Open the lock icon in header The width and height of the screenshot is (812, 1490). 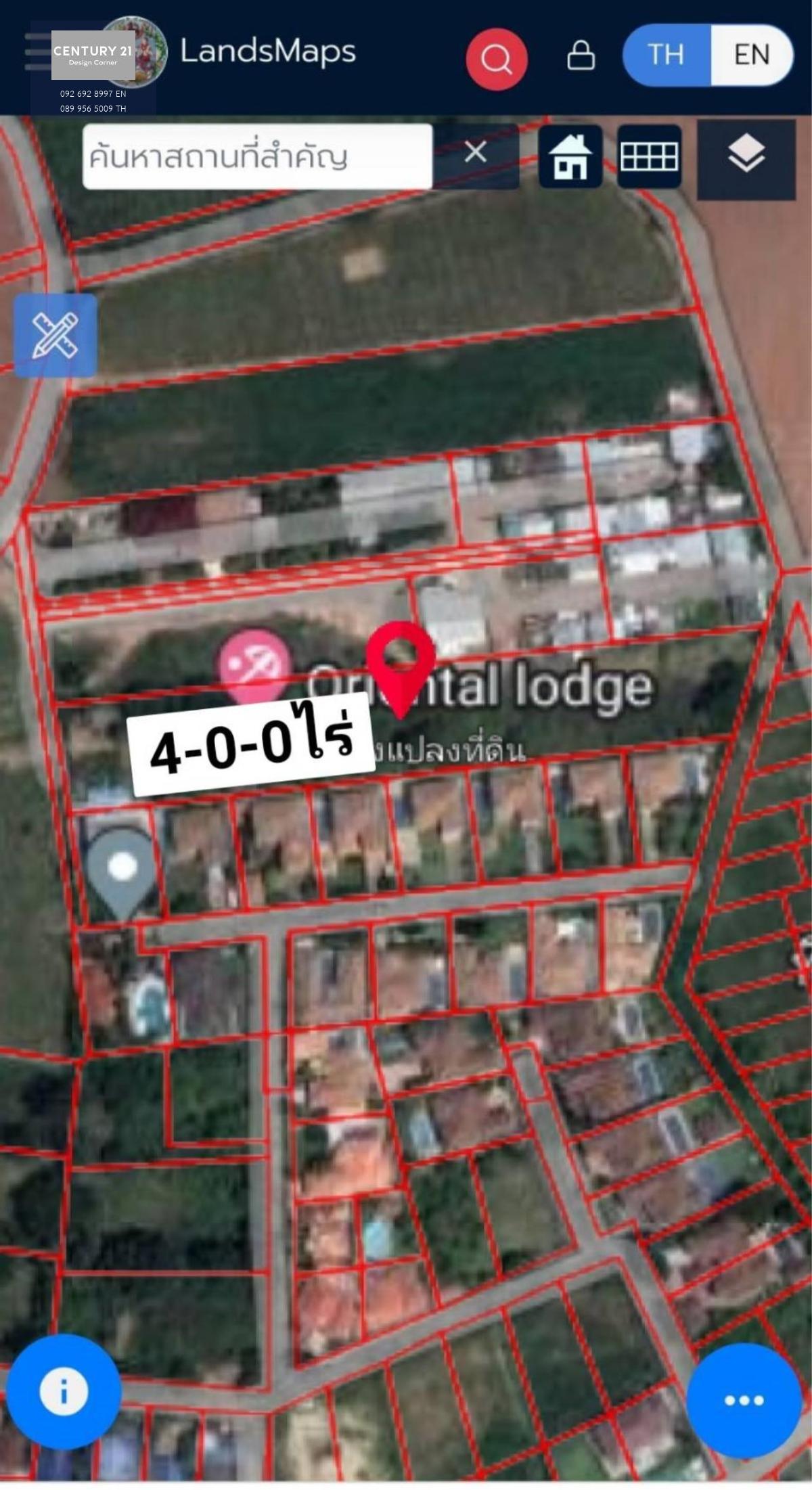pos(581,55)
